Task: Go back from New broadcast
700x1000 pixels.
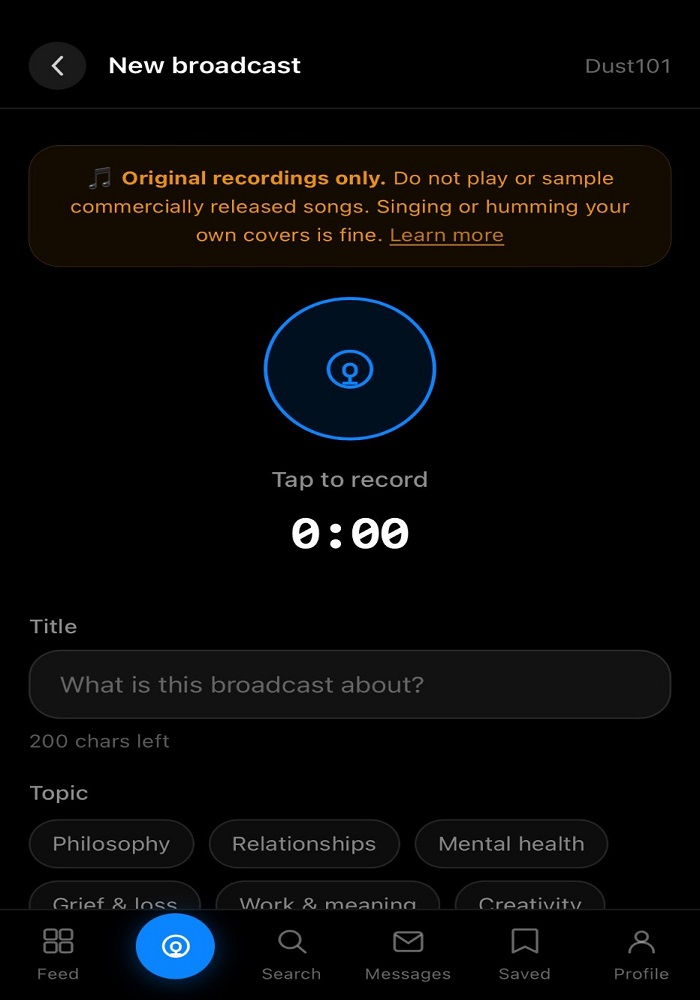Action: click(x=57, y=66)
